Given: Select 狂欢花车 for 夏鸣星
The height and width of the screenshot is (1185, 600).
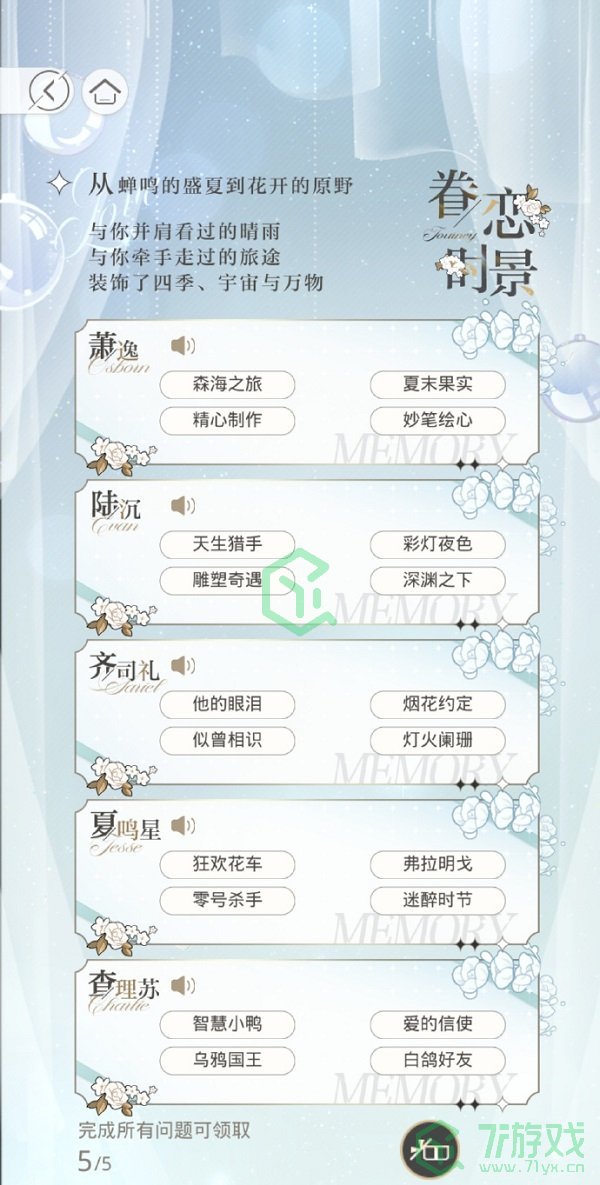Looking at the screenshot, I should (227, 863).
